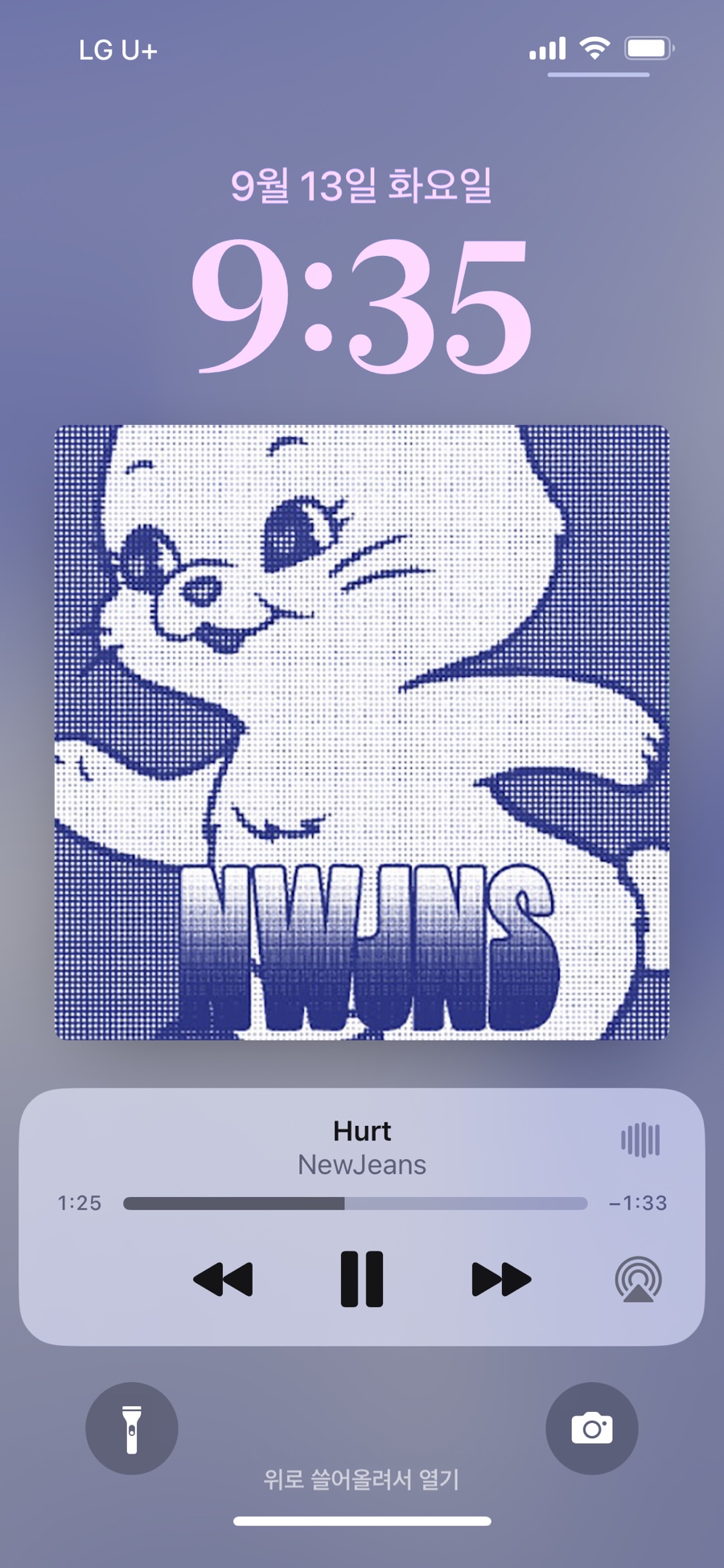This screenshot has width=724, height=1568.
Task: Tap the playback progress bar
Action: click(x=355, y=1203)
